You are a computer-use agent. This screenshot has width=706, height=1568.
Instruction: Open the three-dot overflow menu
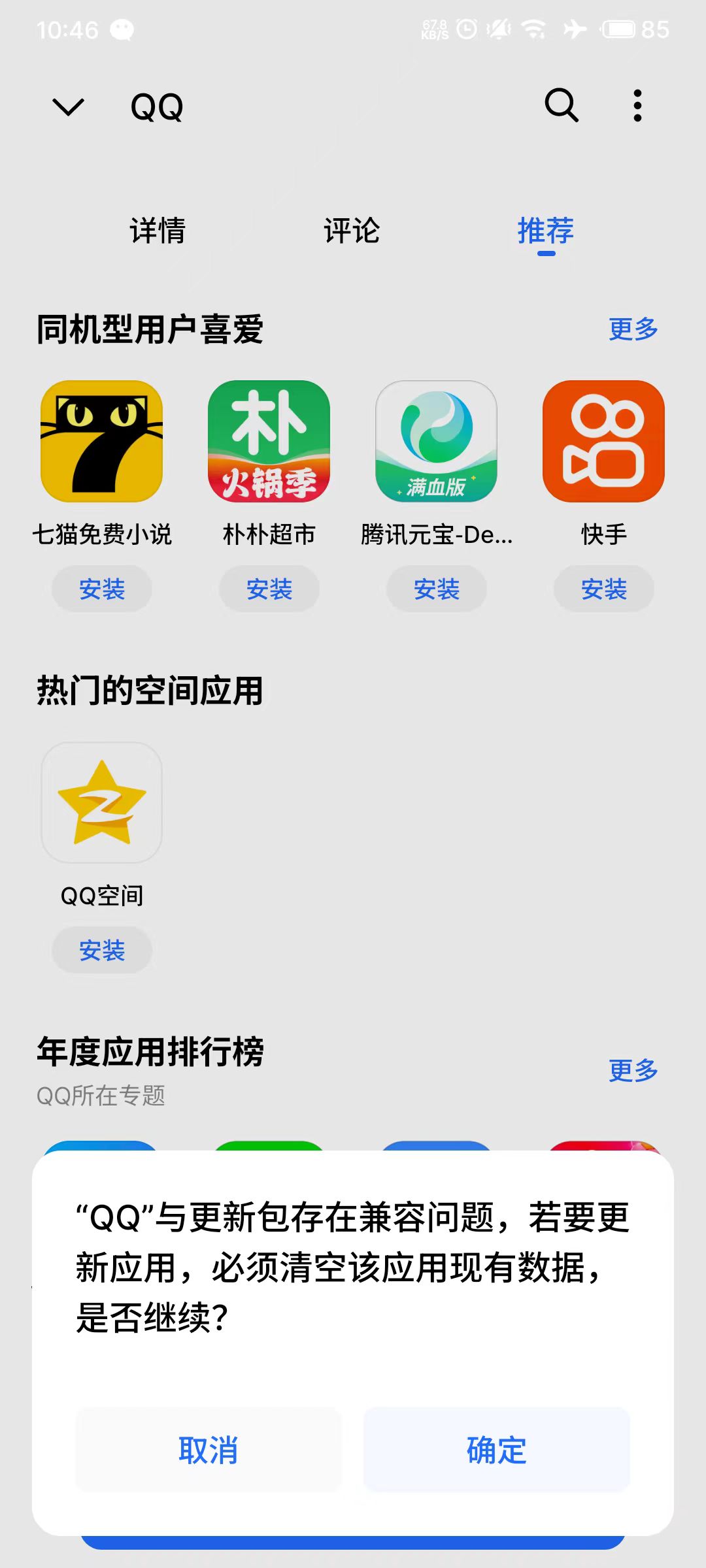coord(638,105)
